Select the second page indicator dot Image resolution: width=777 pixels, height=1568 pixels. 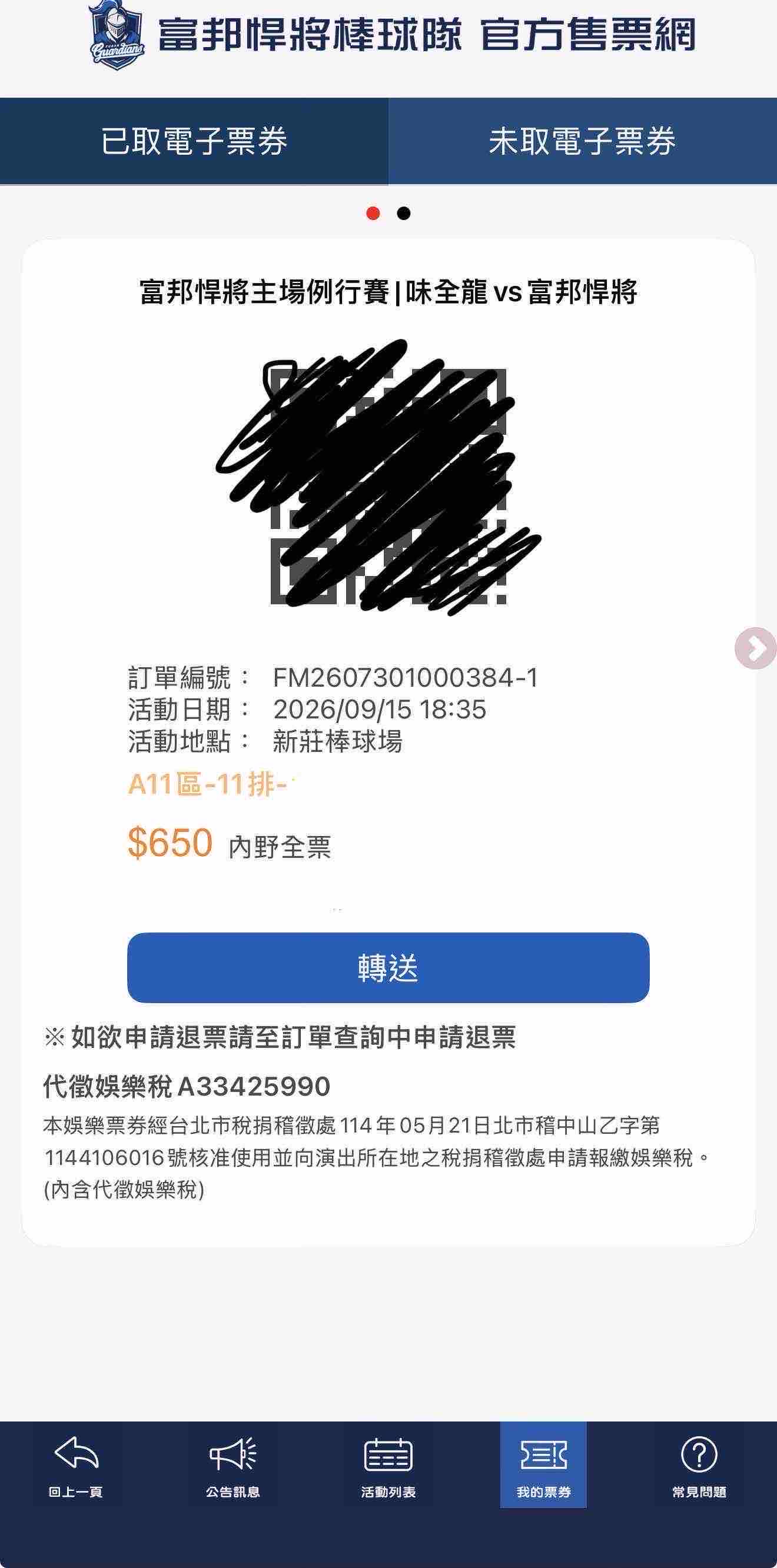pos(404,214)
